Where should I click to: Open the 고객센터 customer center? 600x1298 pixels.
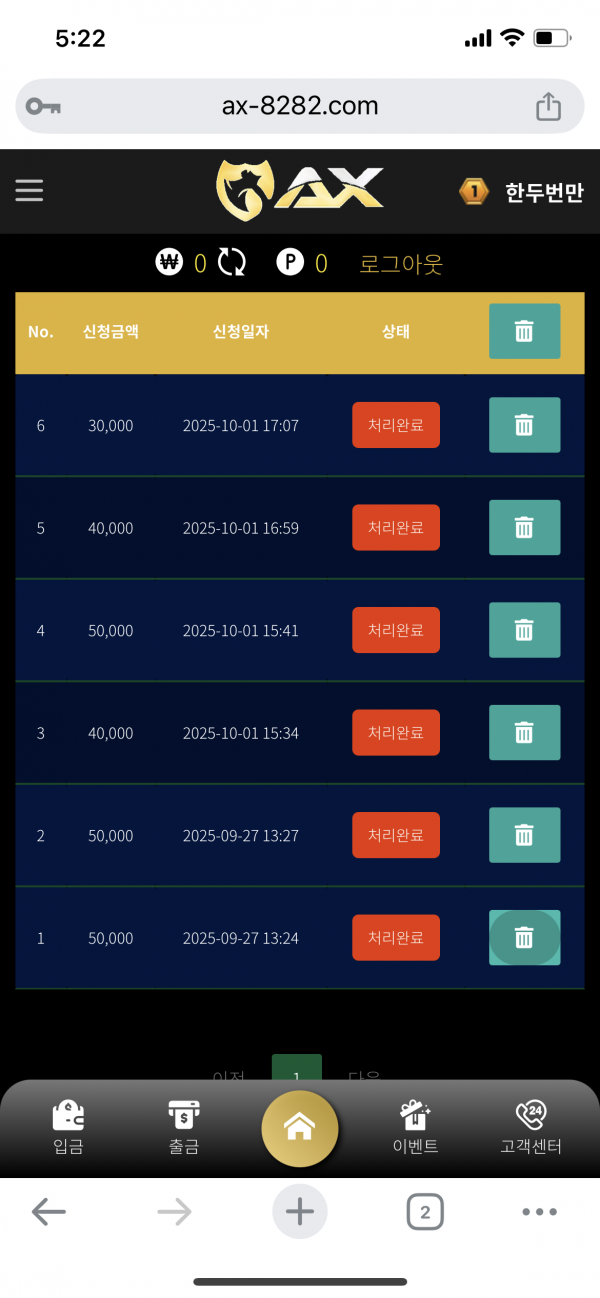point(530,1127)
